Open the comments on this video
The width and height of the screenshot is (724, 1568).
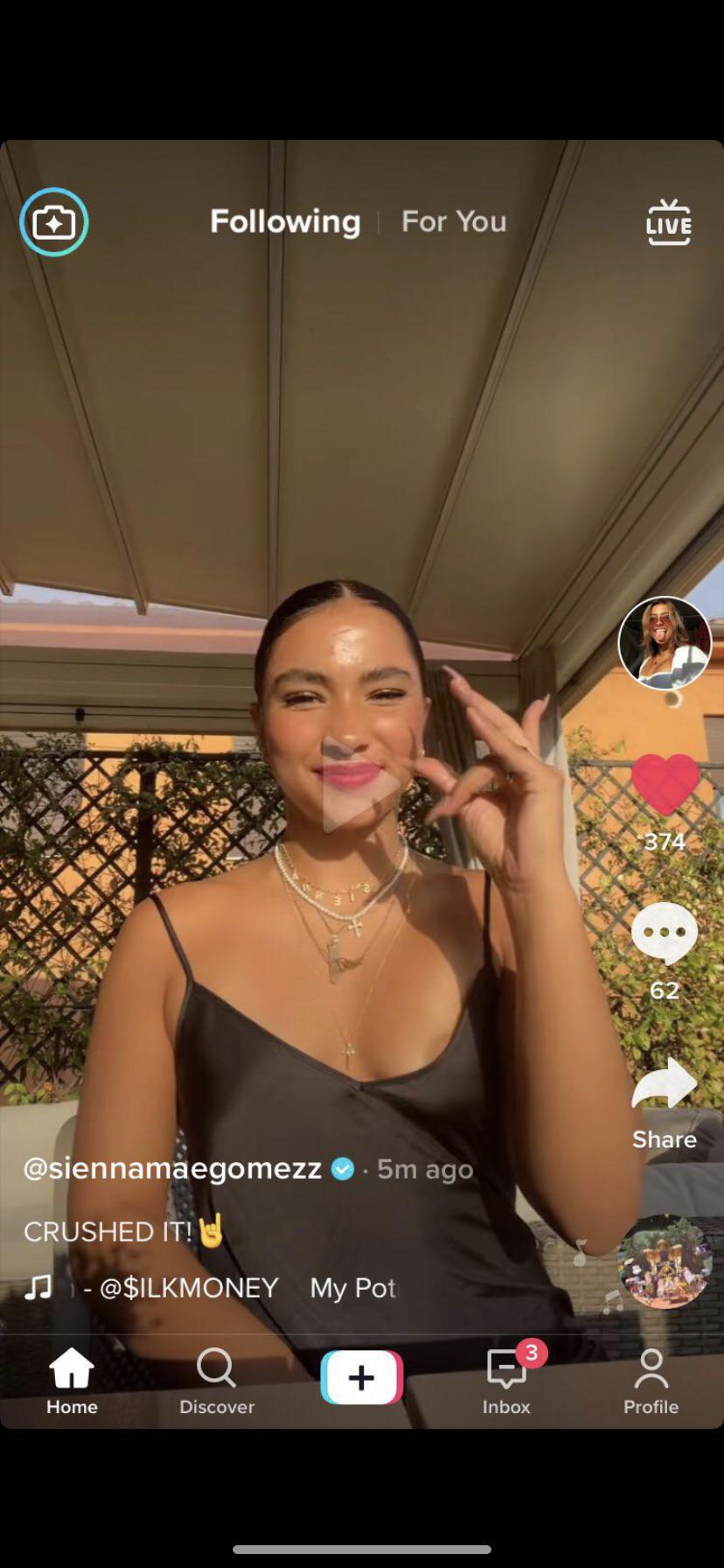(665, 934)
